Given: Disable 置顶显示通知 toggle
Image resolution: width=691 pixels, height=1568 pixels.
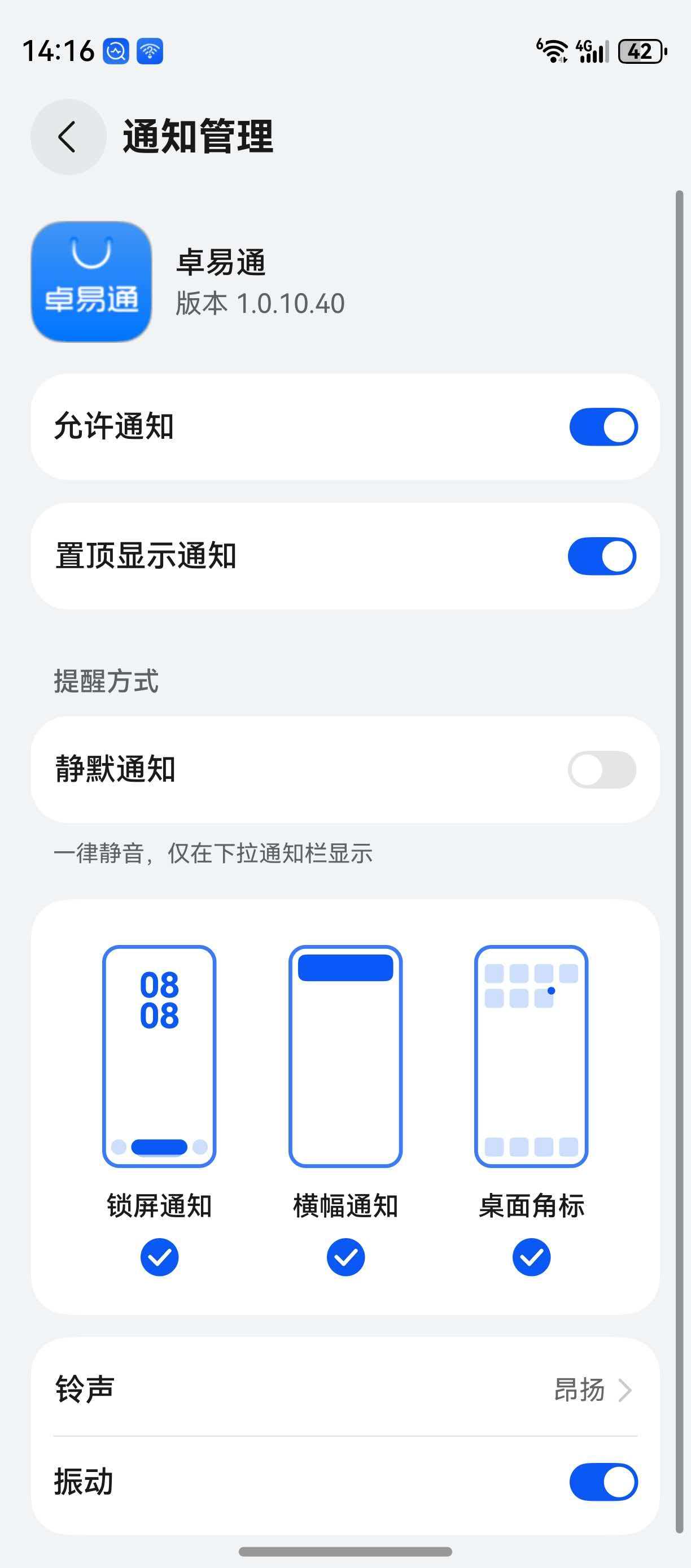Looking at the screenshot, I should pos(602,556).
